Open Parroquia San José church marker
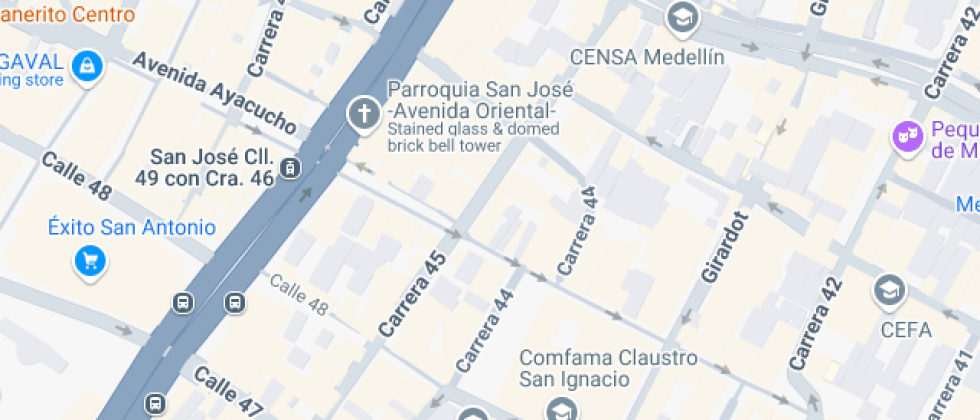Screen dimensions: 980x420 point(364,113)
